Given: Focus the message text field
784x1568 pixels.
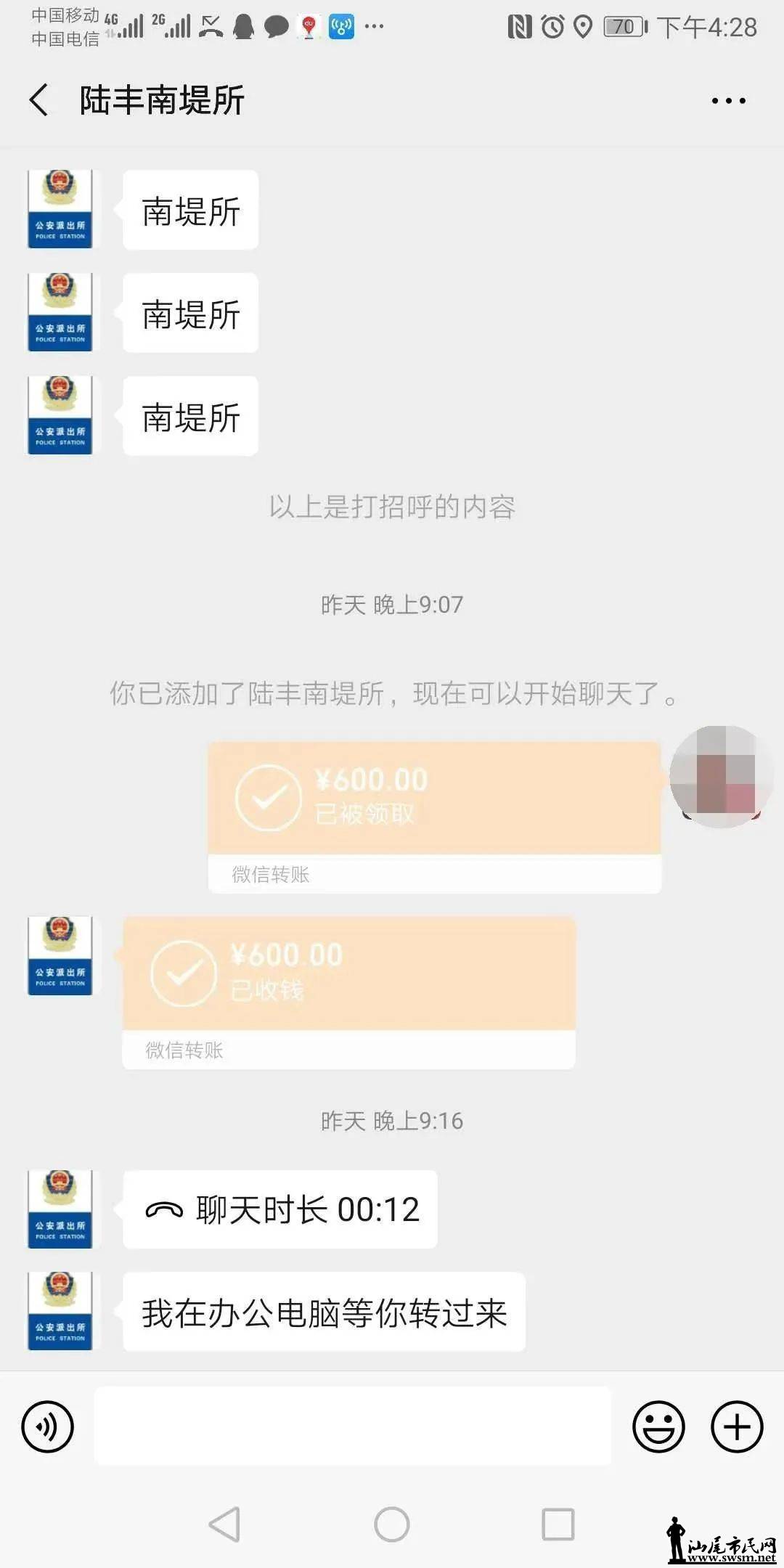Looking at the screenshot, I should tap(352, 1426).
